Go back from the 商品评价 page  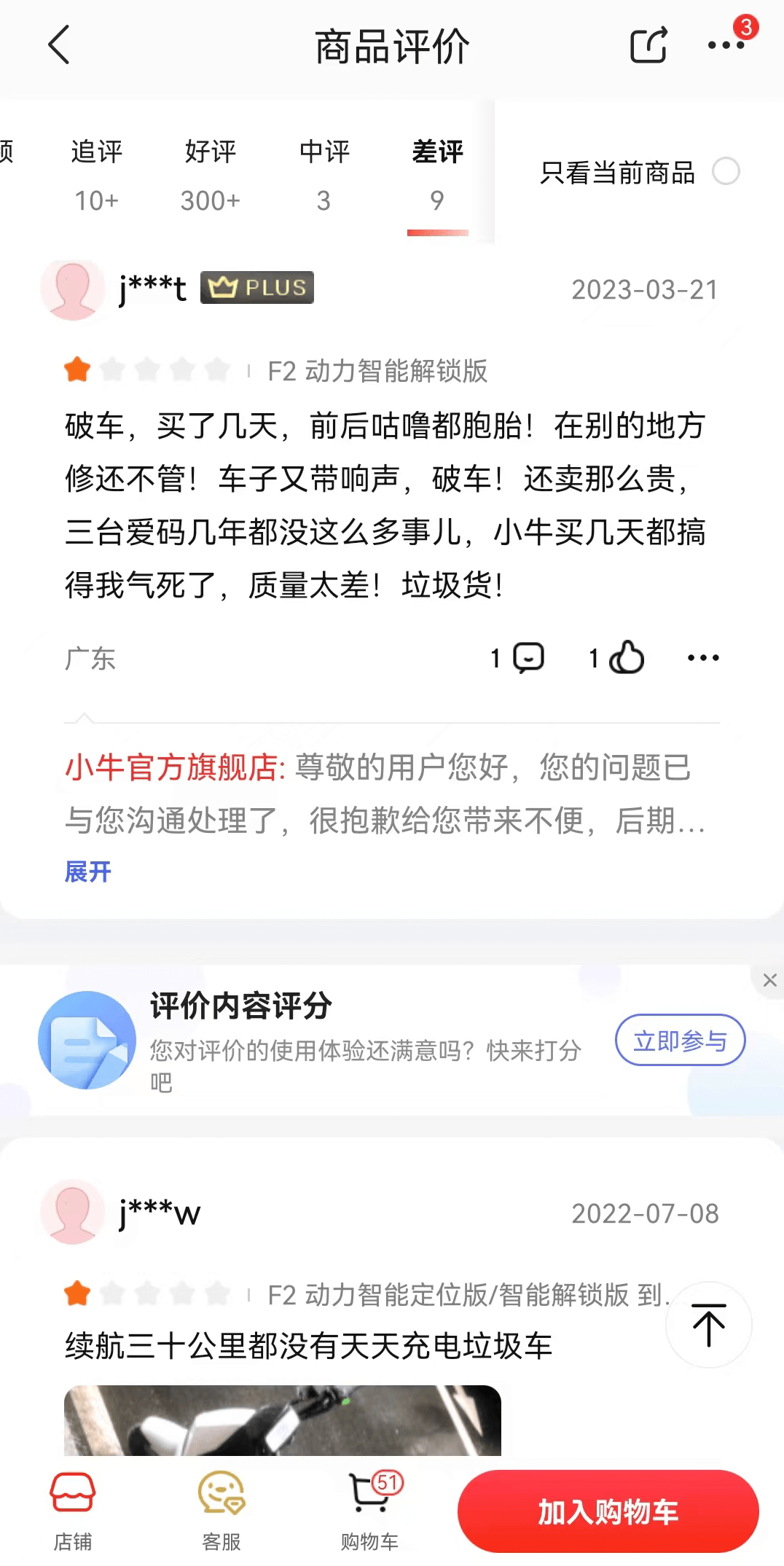[60, 45]
